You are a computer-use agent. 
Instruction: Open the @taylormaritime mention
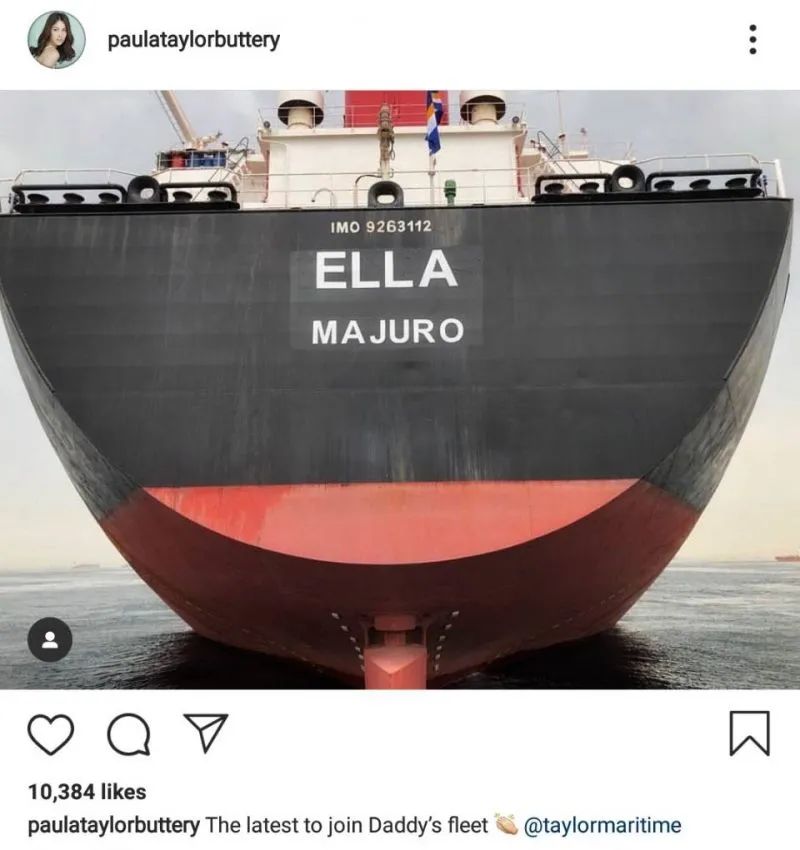tap(602, 826)
